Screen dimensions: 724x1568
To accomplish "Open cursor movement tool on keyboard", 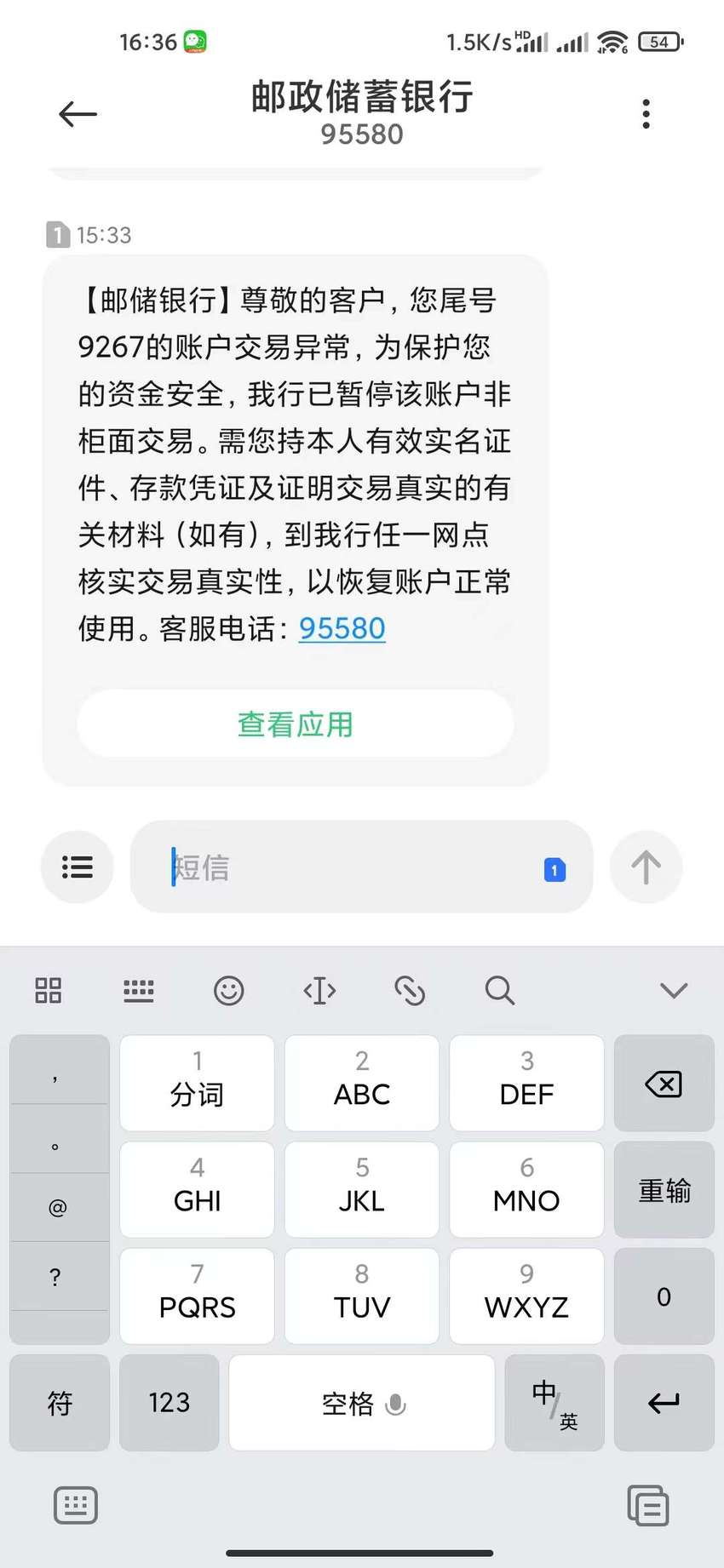I will 319,990.
